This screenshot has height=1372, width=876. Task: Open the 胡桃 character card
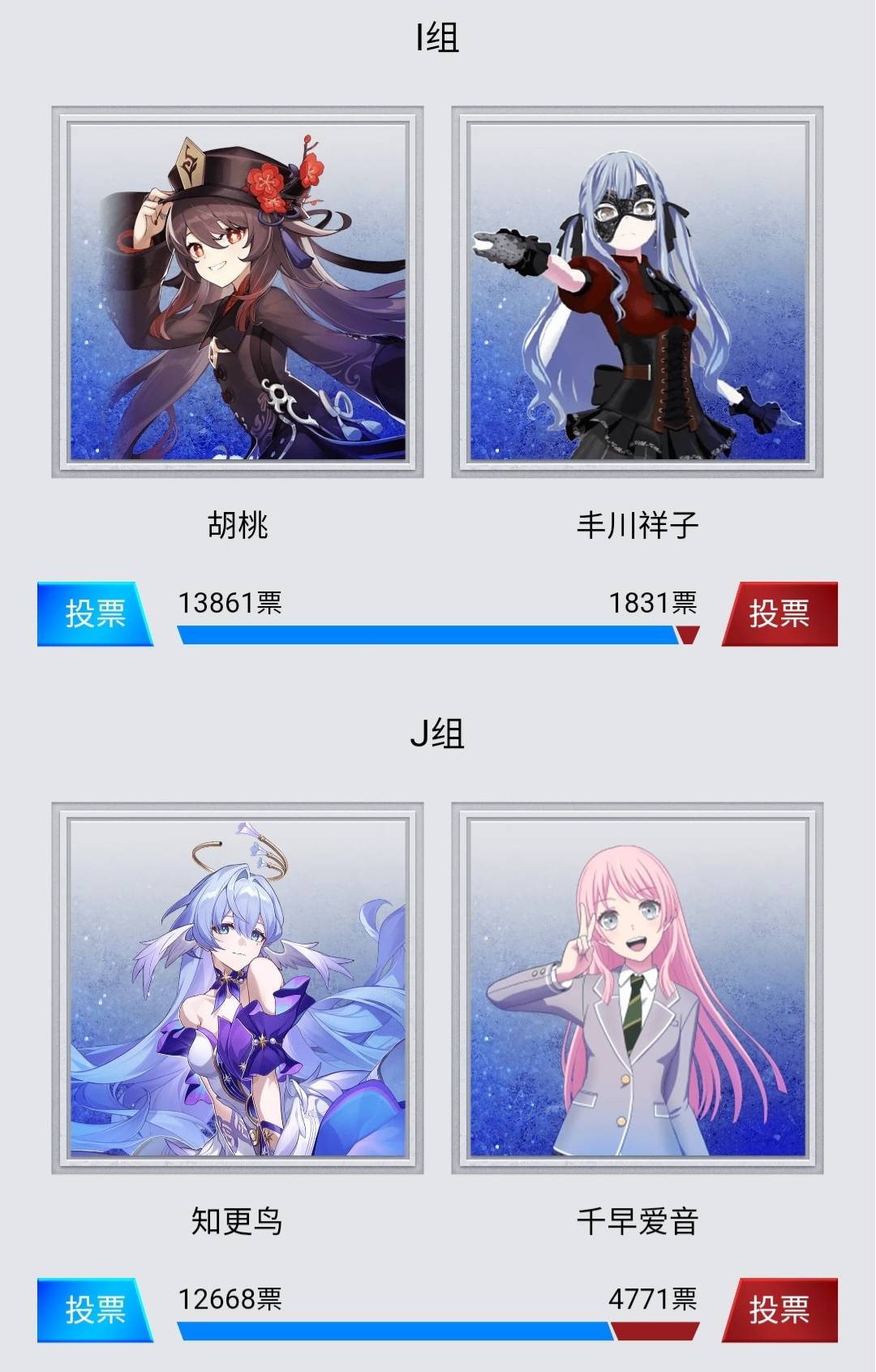point(238,291)
